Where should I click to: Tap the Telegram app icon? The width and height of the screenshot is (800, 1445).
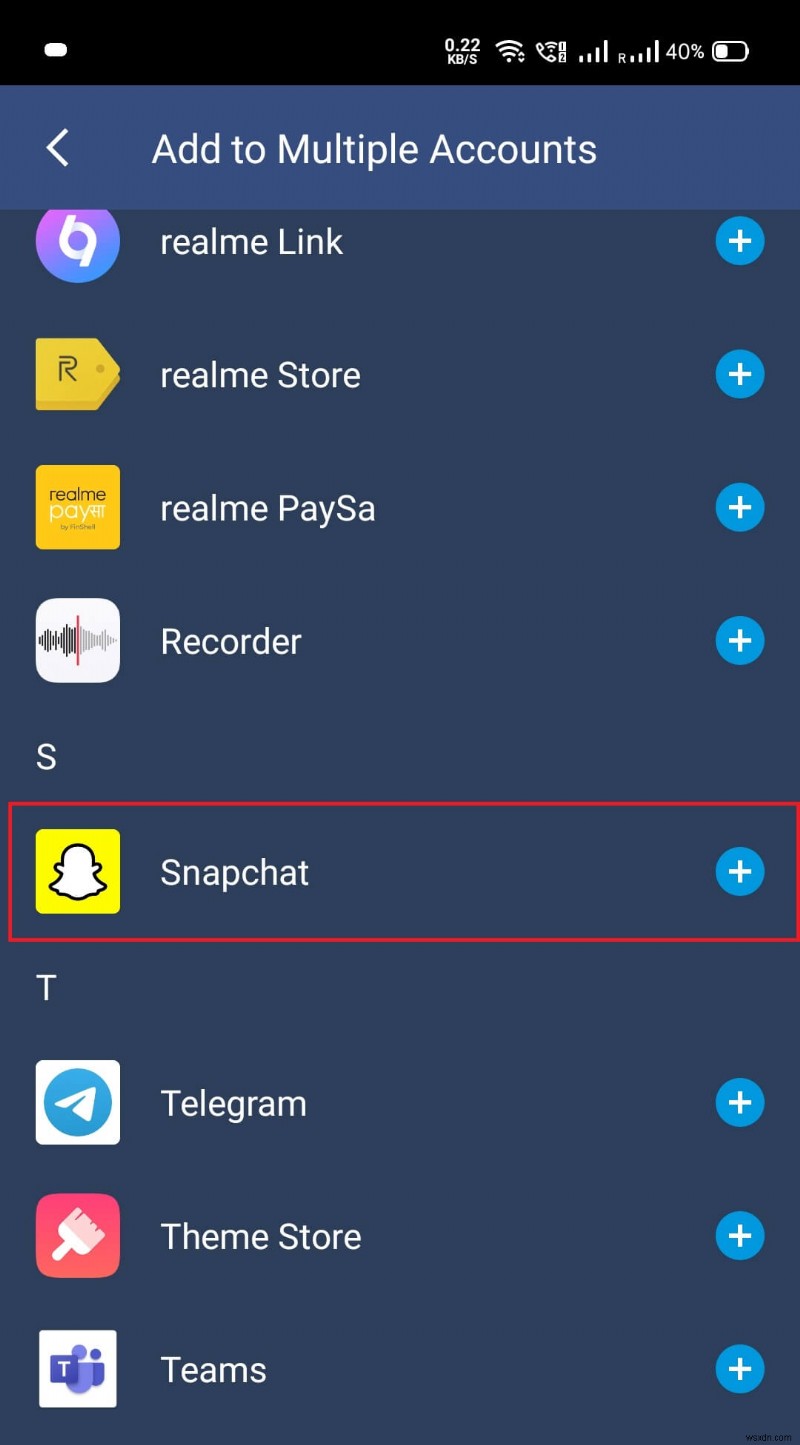point(77,1102)
